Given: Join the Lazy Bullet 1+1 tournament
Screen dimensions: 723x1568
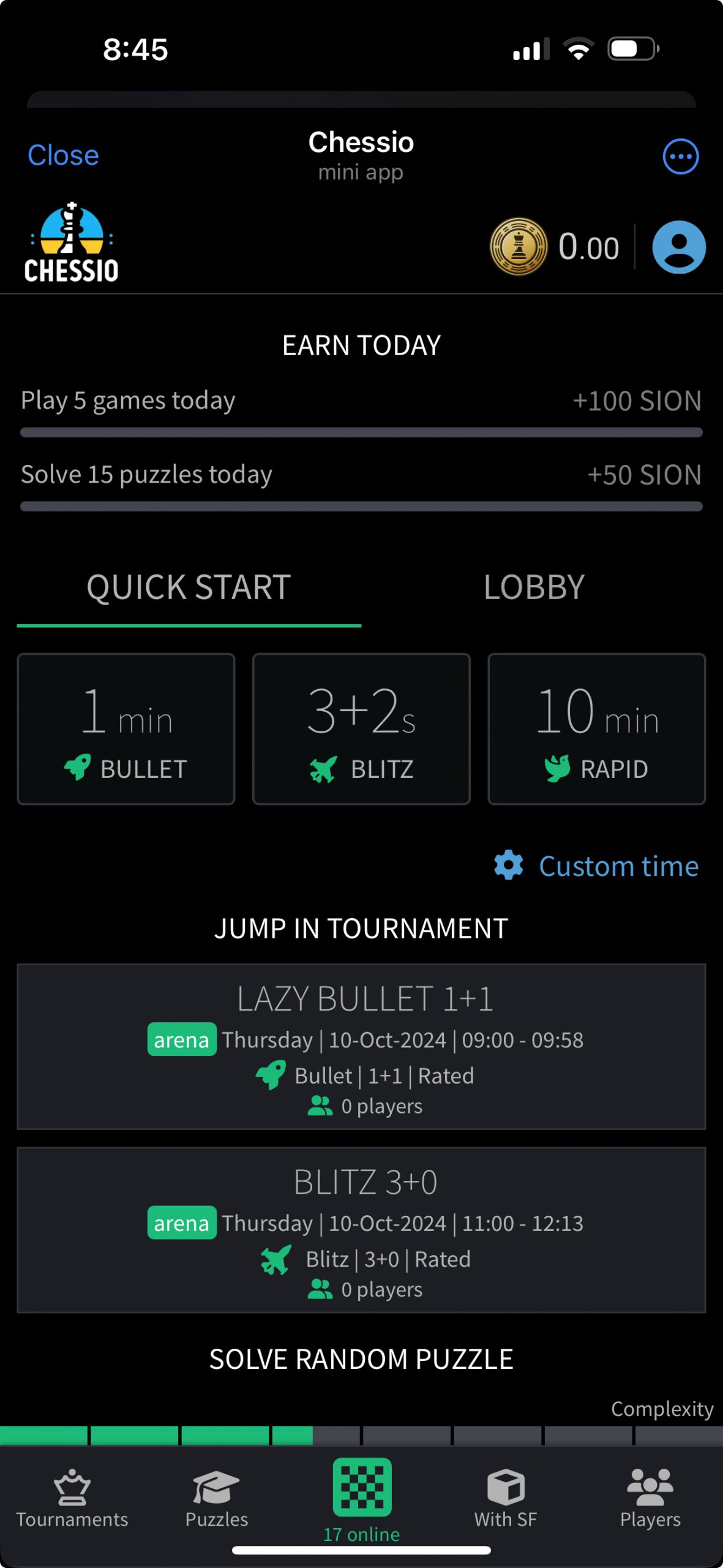Looking at the screenshot, I should 361,1046.
